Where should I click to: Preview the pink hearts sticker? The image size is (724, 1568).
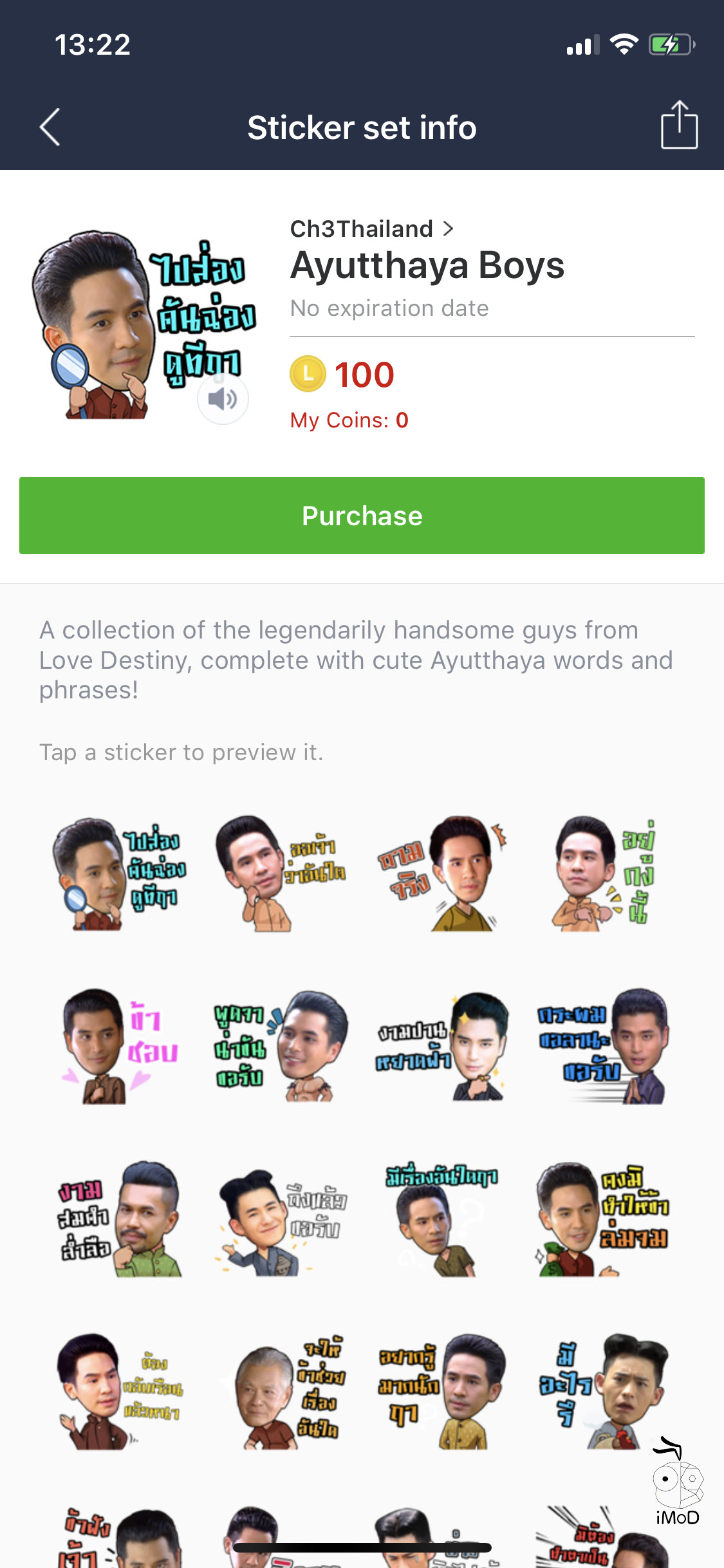click(x=119, y=1046)
